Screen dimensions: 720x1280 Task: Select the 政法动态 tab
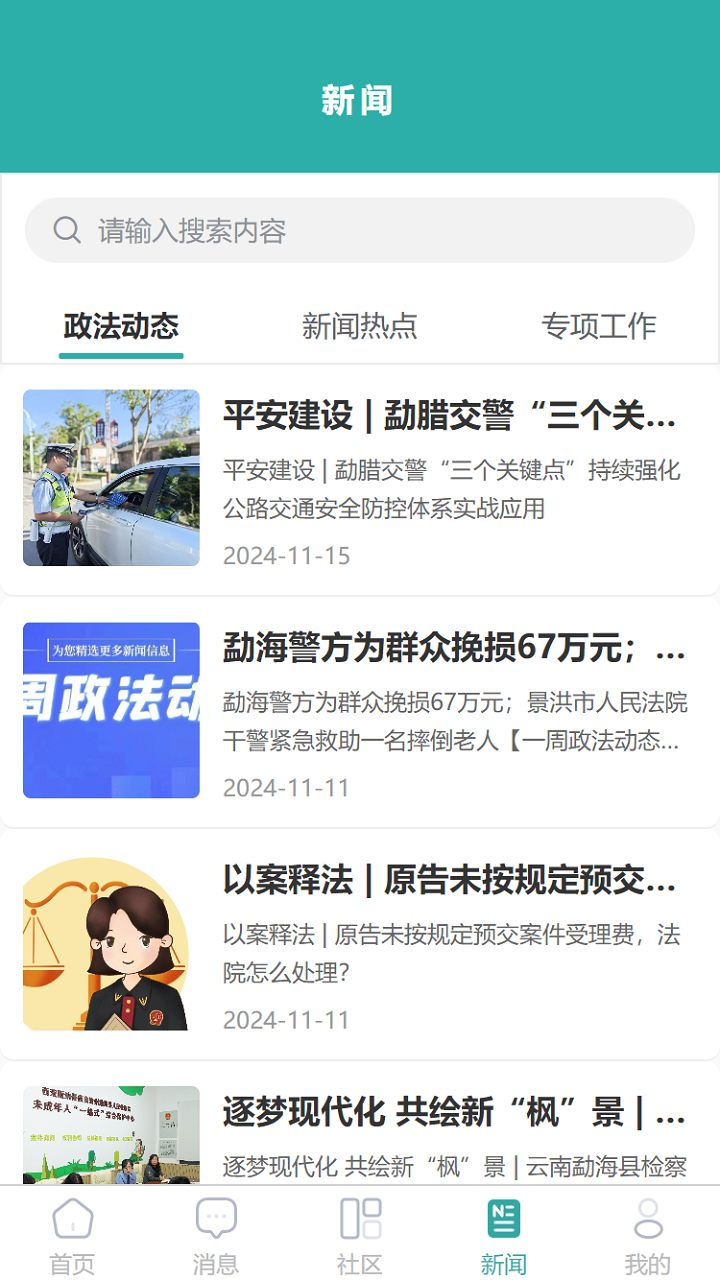tap(120, 326)
